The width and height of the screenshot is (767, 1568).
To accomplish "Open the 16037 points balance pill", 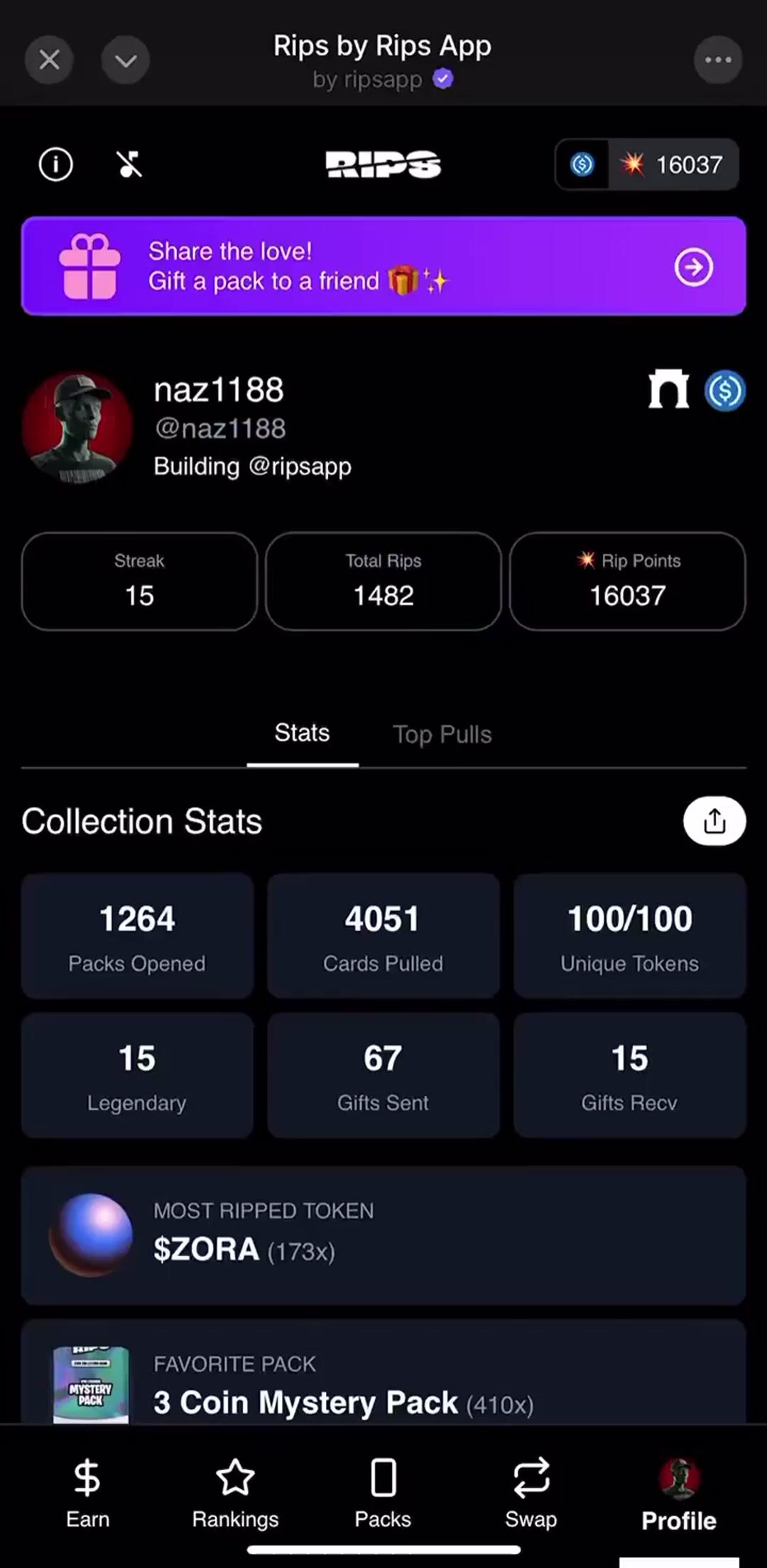I will tap(672, 165).
